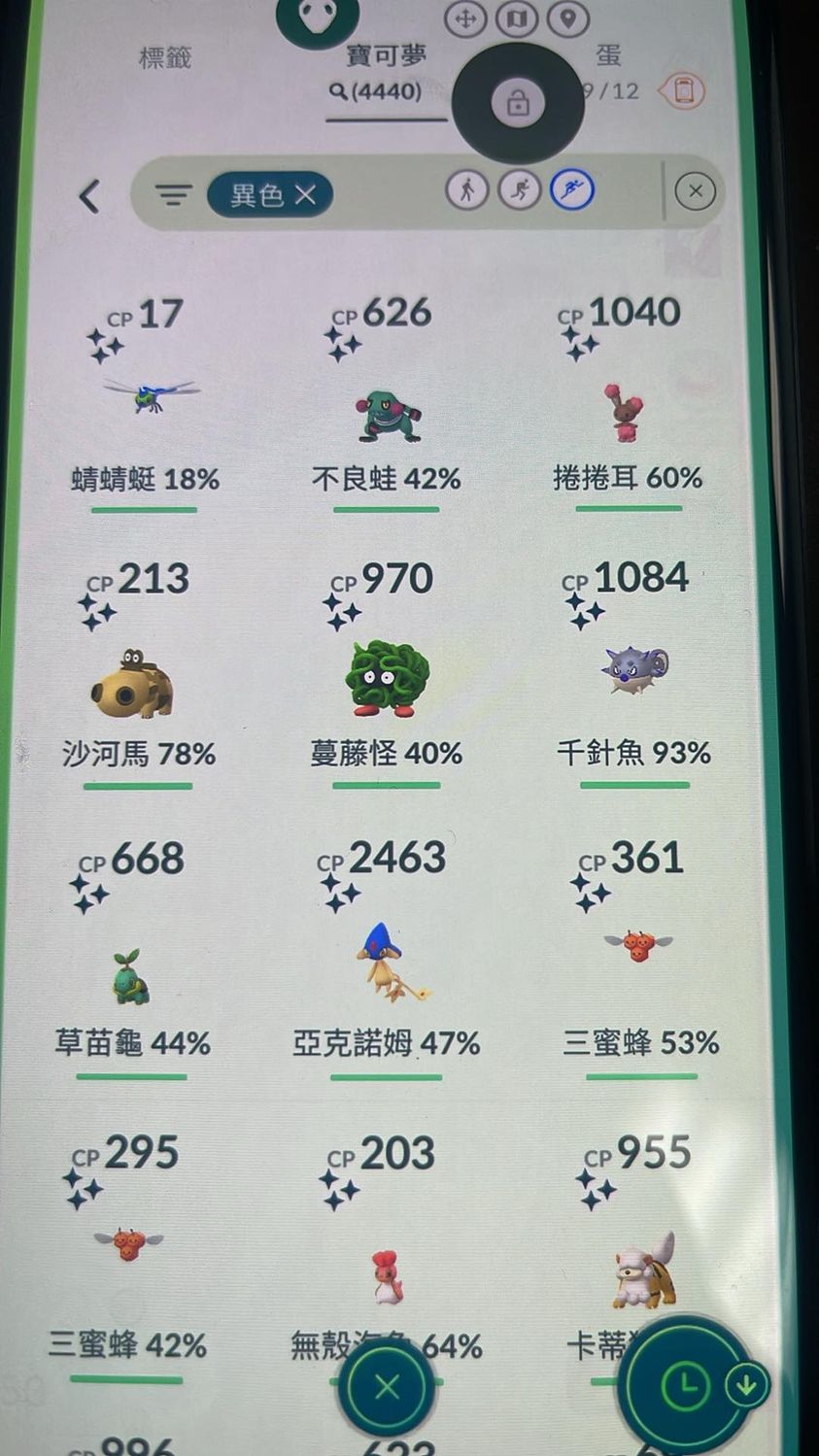The width and height of the screenshot is (819, 1456).
Task: Switch to the 蛋 tab
Action: coord(608,55)
